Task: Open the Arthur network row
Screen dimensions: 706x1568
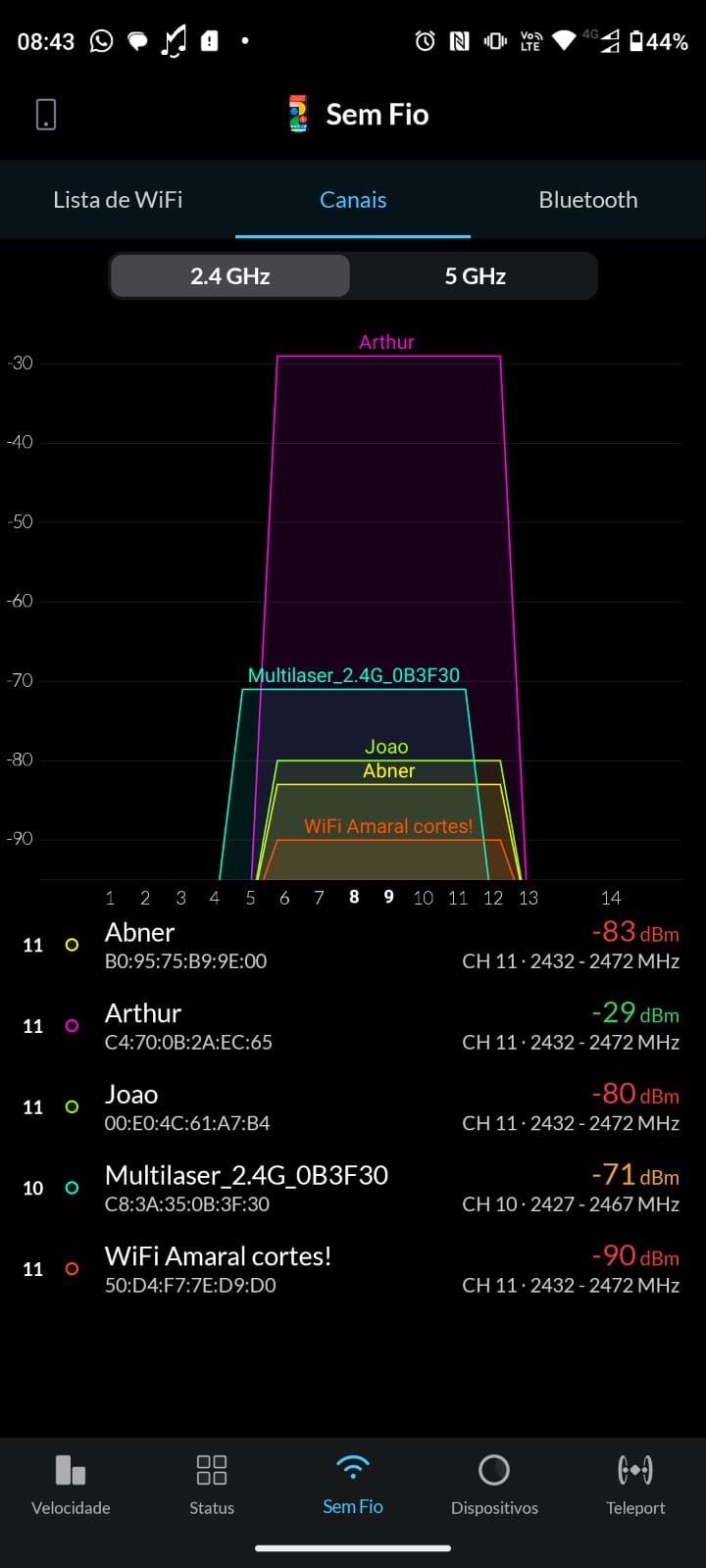Action: pos(353,1026)
